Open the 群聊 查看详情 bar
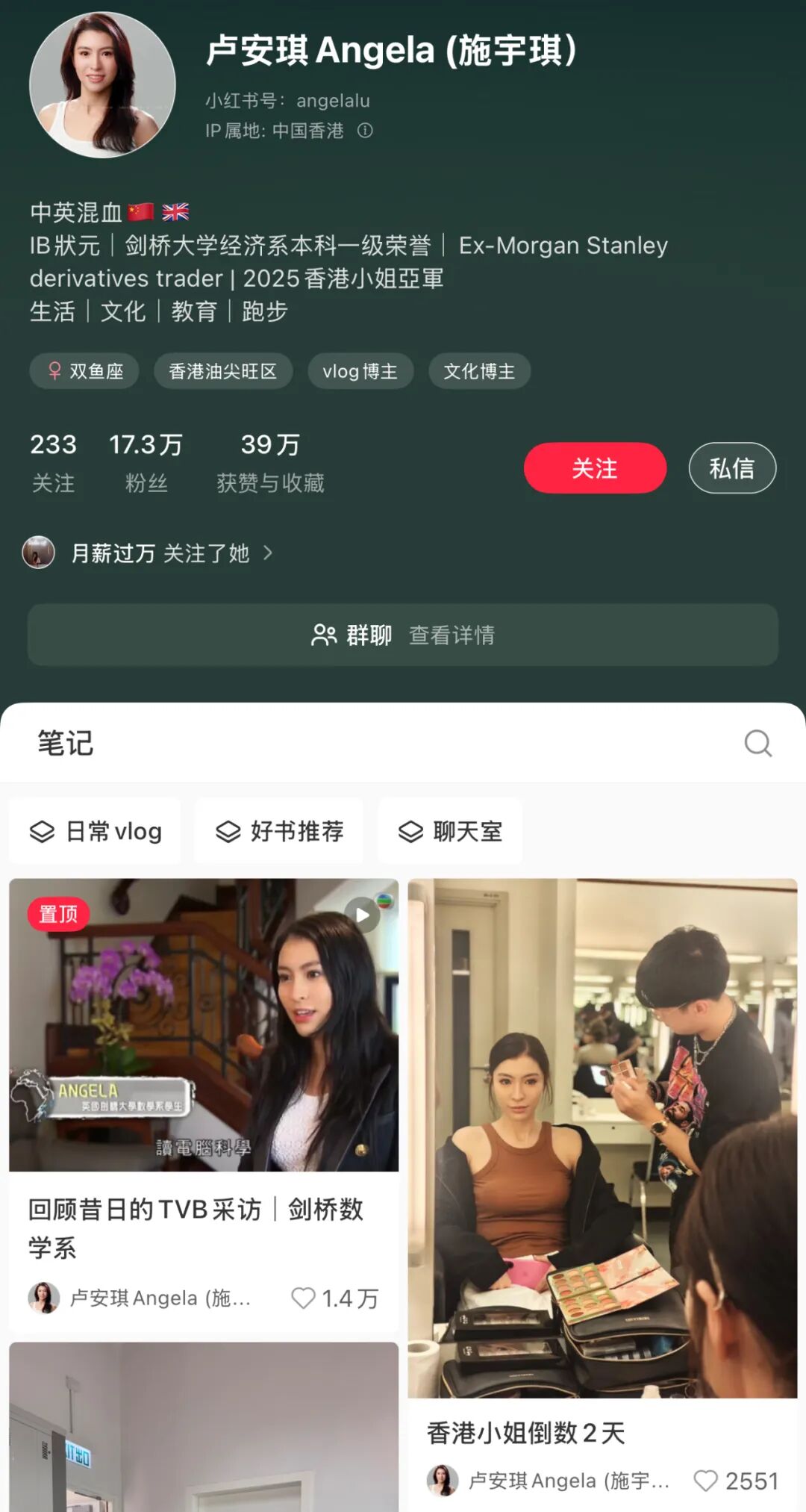The height and width of the screenshot is (1512, 806). click(x=403, y=635)
